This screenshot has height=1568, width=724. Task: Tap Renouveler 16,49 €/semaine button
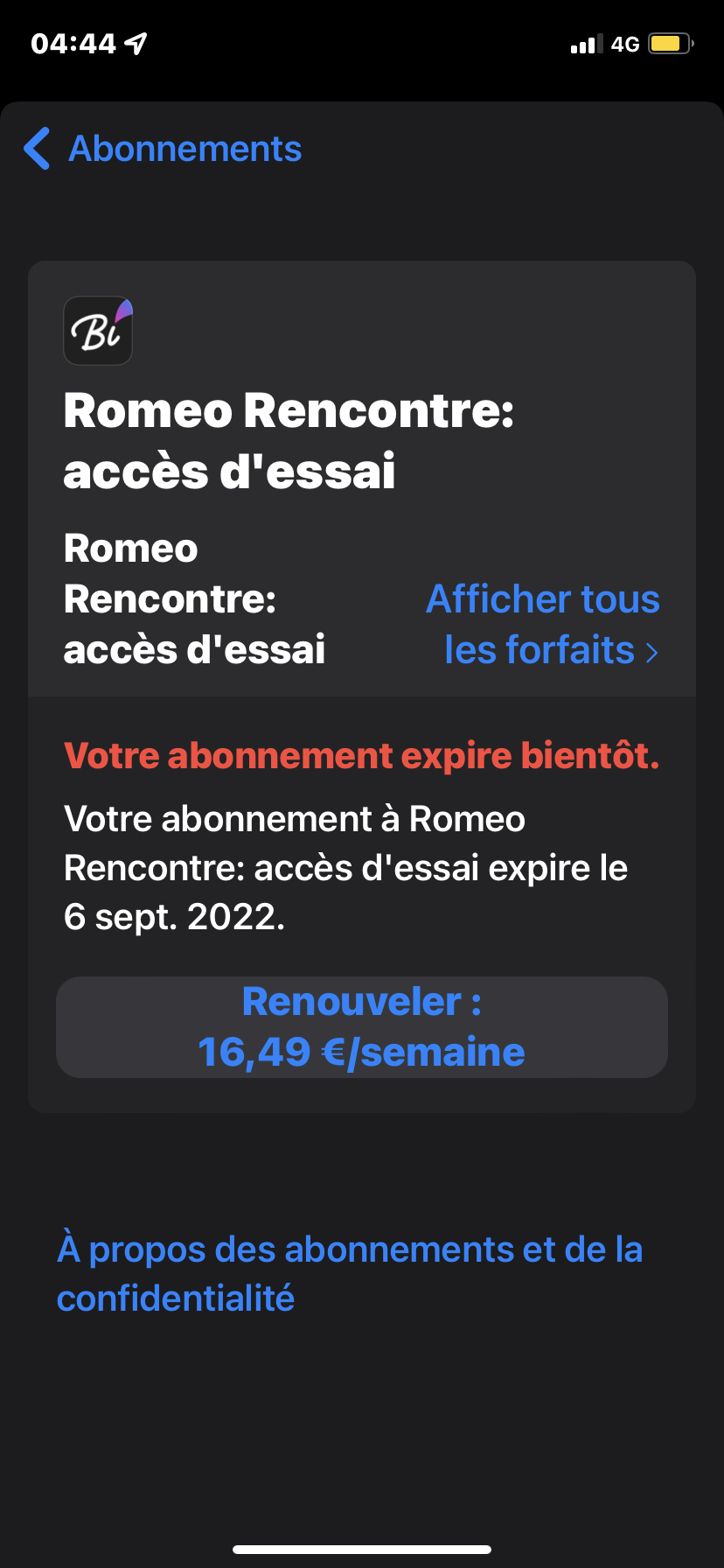pos(362,1027)
